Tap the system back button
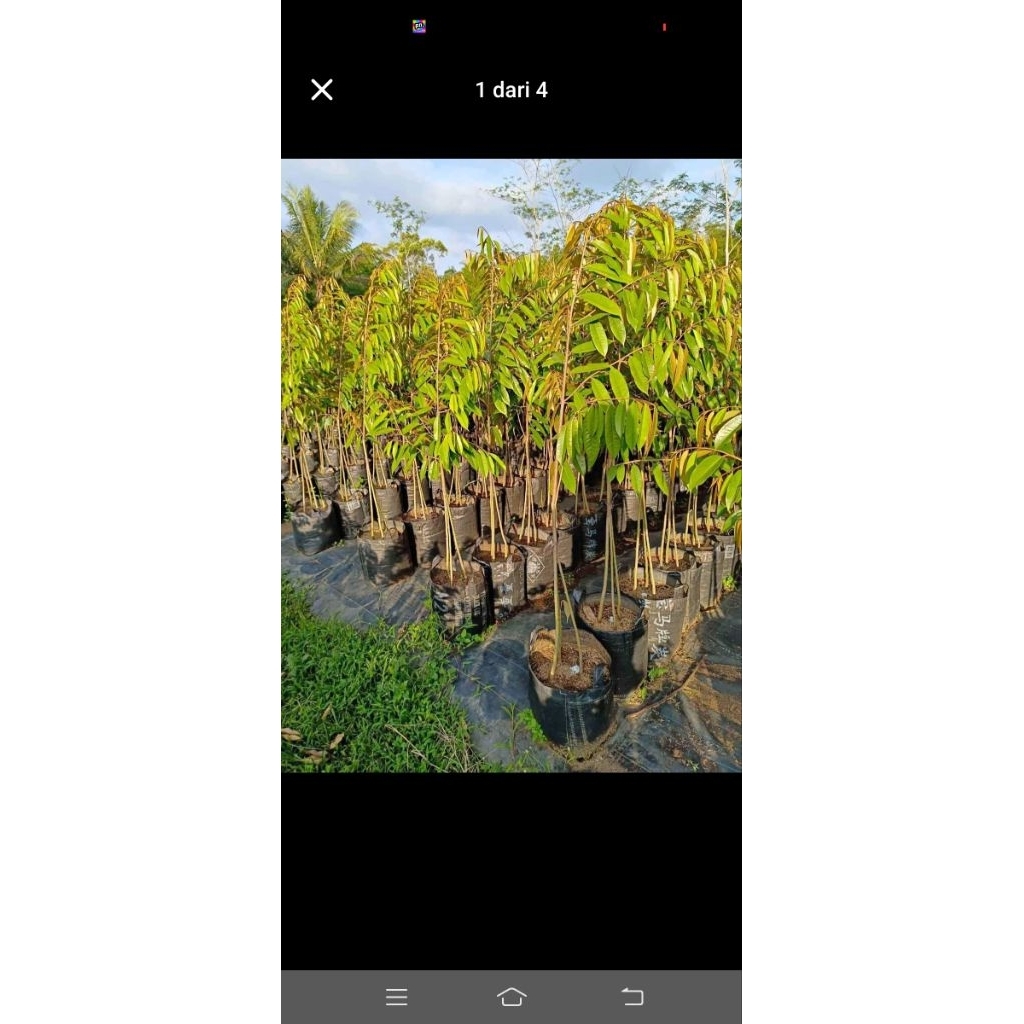Viewport: 1024px width, 1024px height. point(632,997)
